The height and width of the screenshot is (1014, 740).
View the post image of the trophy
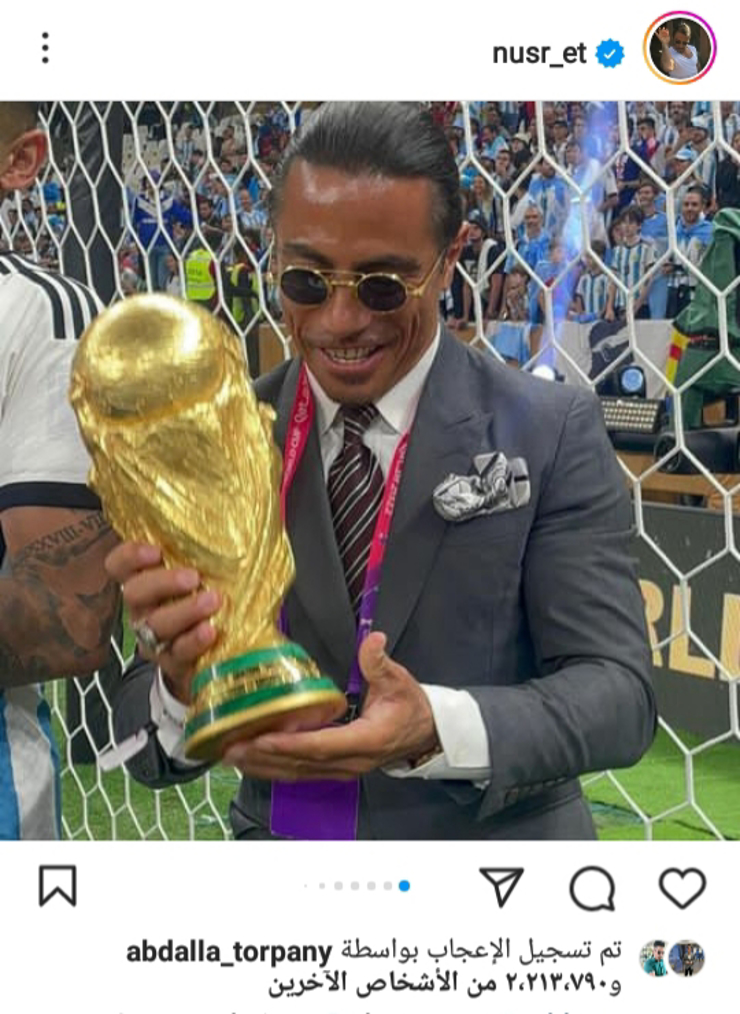point(370,470)
